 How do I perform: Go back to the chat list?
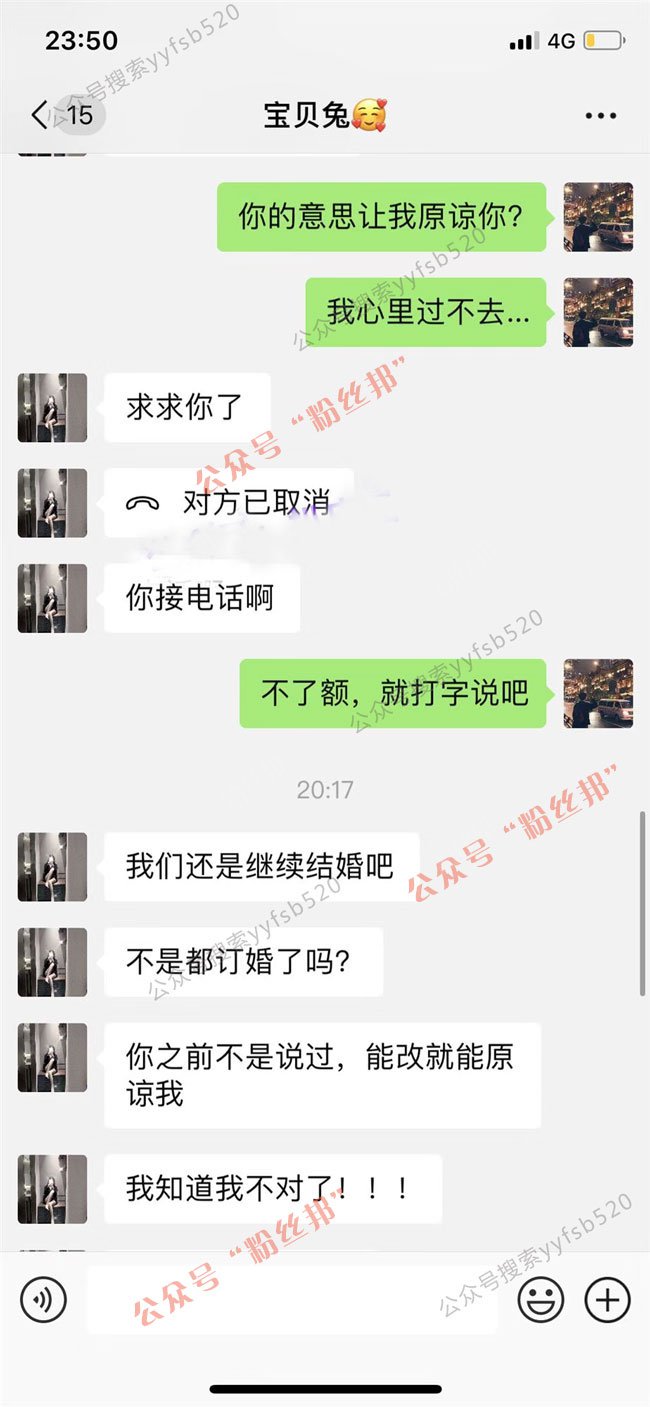(x=42, y=116)
